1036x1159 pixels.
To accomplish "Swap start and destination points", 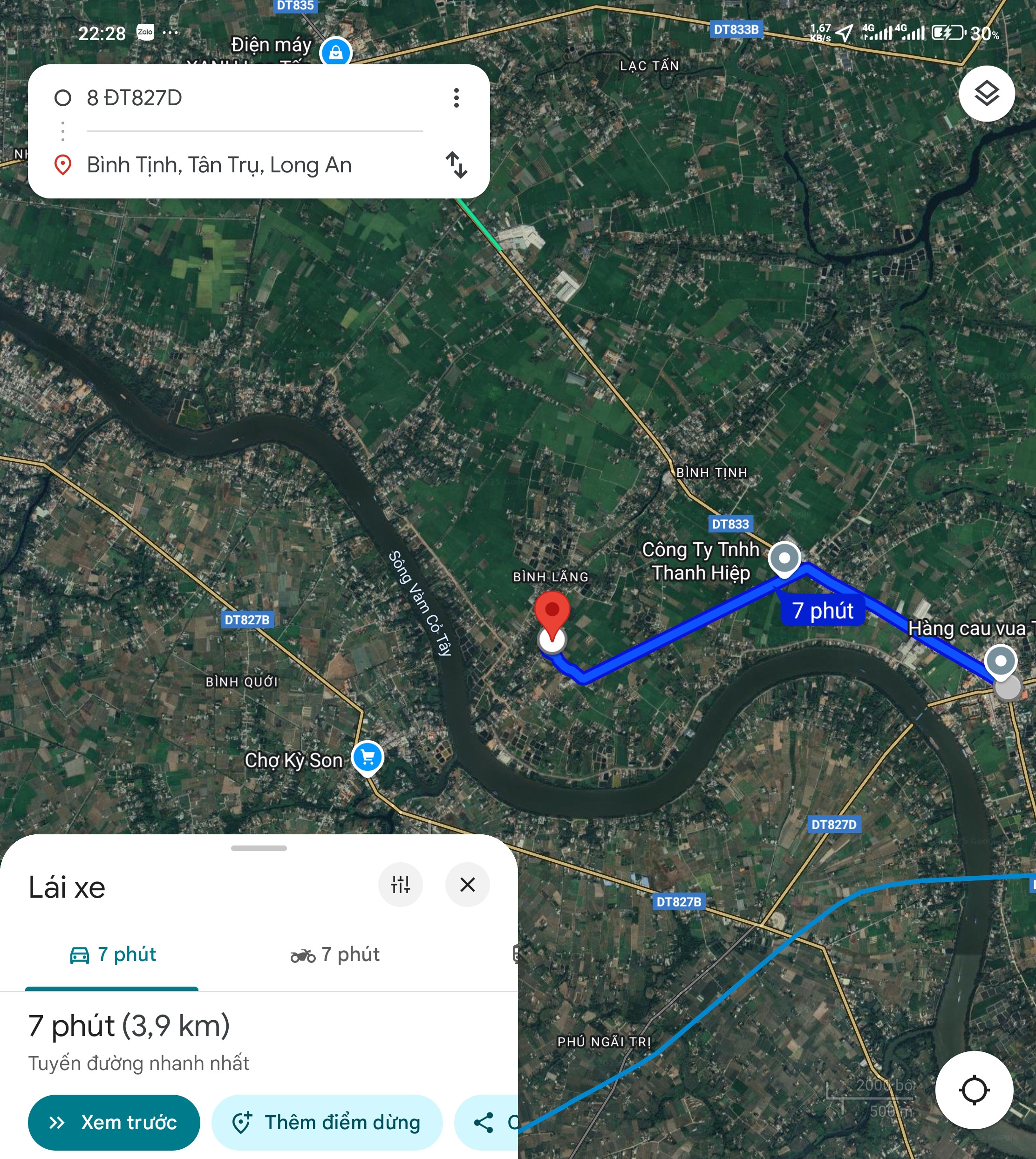I will (x=456, y=165).
